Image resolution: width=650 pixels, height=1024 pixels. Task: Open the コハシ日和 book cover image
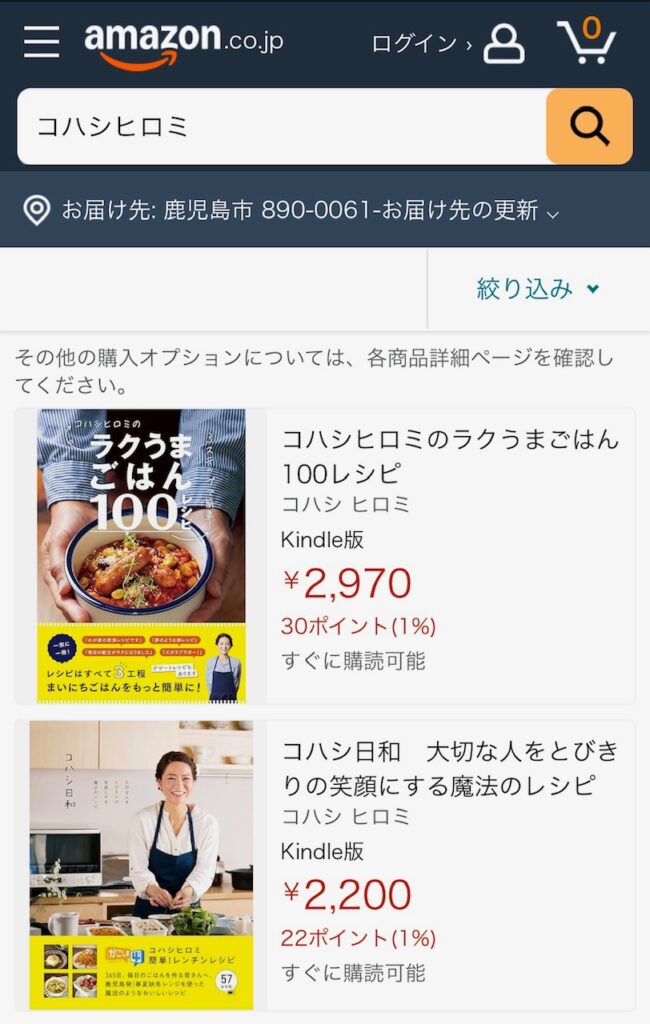[x=141, y=865]
